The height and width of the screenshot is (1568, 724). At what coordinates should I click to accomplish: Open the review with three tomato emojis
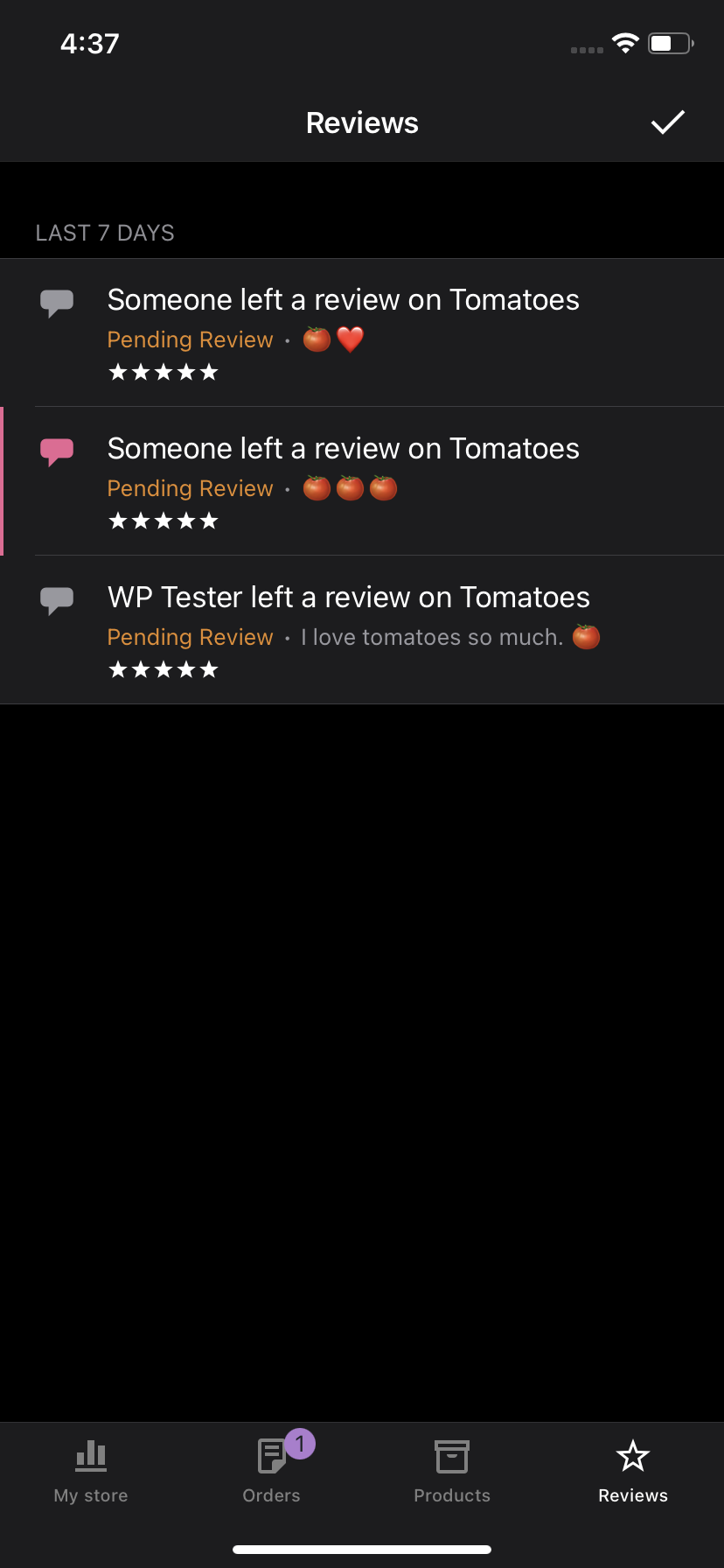click(362, 481)
